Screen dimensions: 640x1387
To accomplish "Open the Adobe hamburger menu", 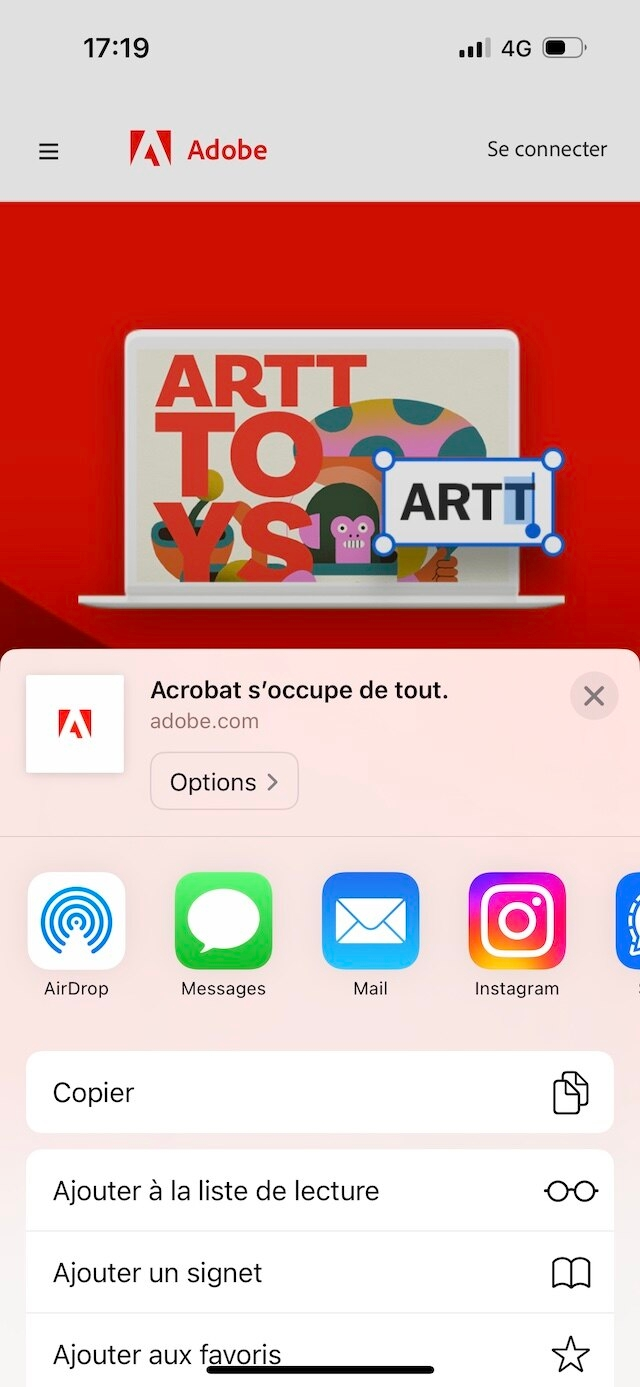I will [x=49, y=151].
